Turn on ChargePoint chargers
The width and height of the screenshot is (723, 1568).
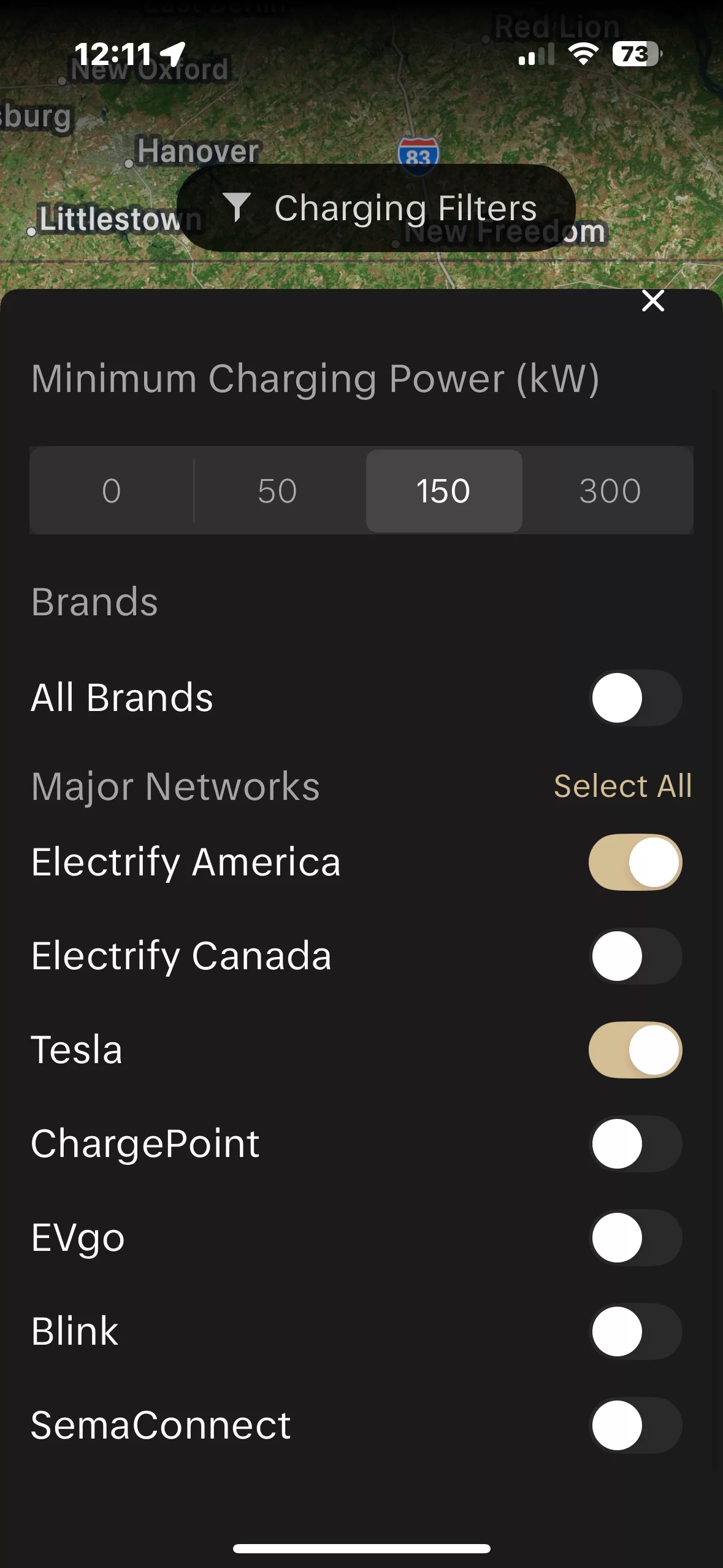point(635,1143)
